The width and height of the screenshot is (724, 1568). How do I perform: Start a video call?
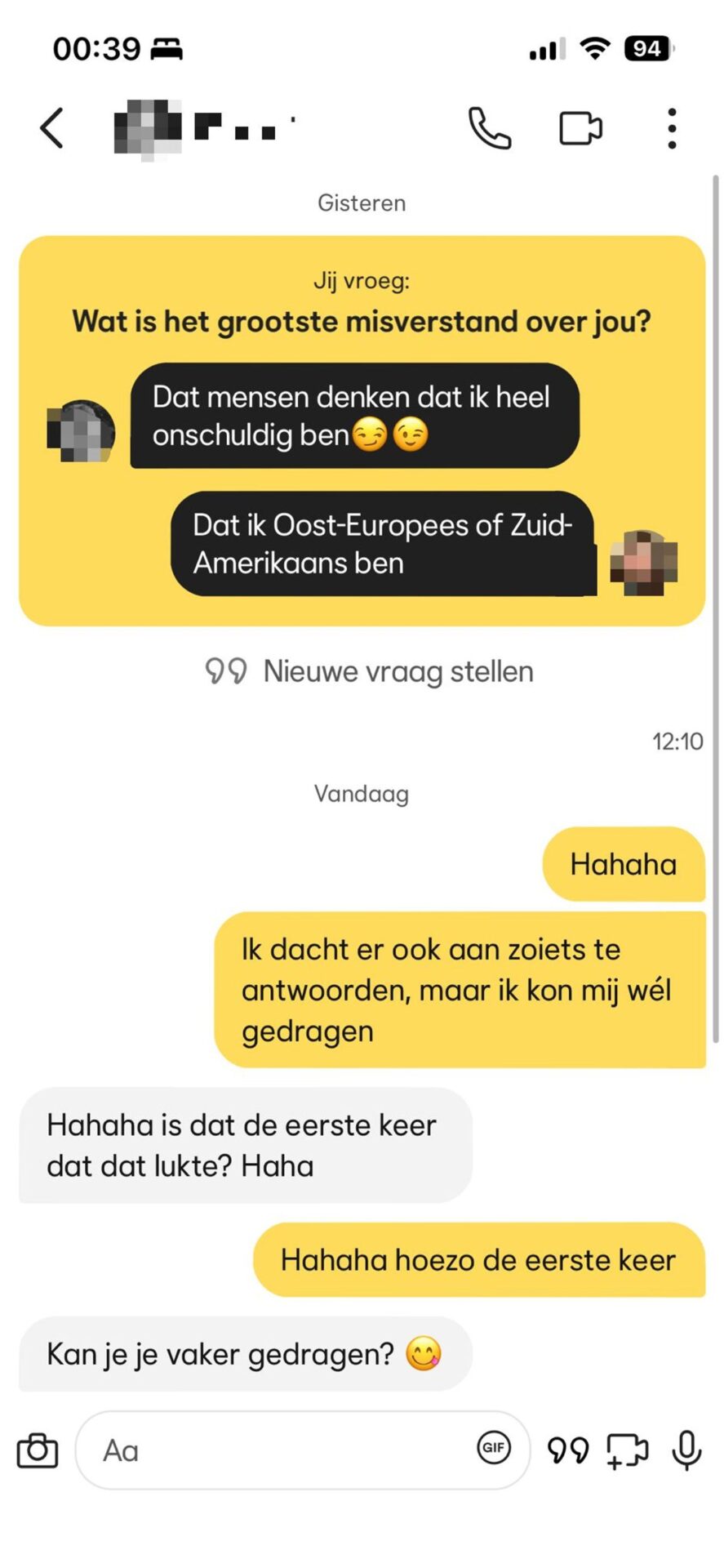tap(580, 128)
